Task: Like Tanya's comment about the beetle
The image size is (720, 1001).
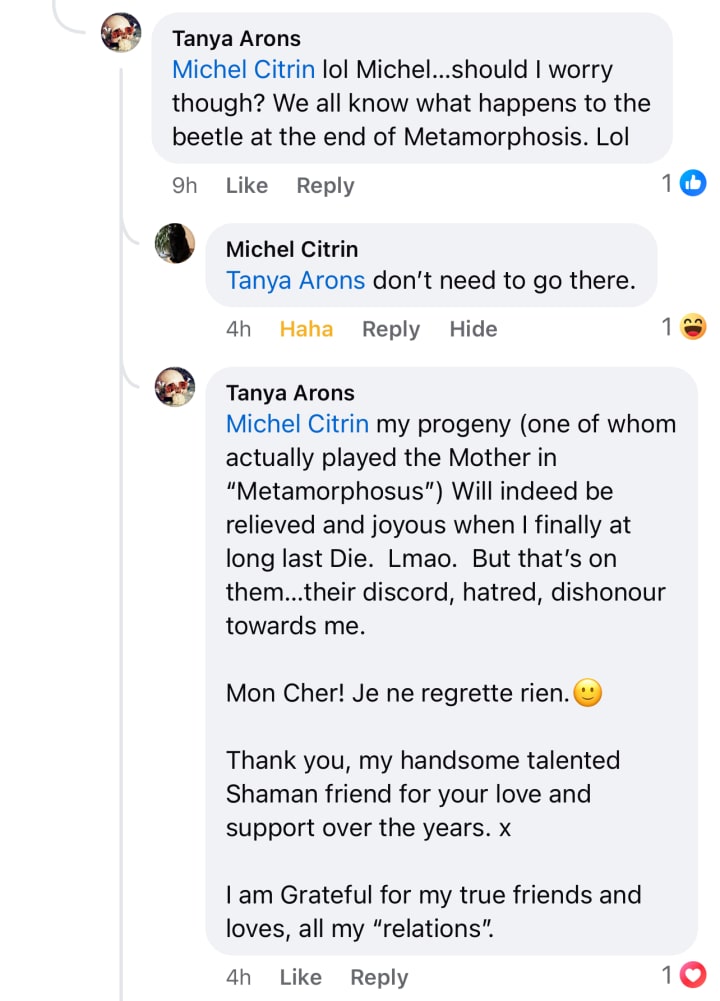Action: 246,185
